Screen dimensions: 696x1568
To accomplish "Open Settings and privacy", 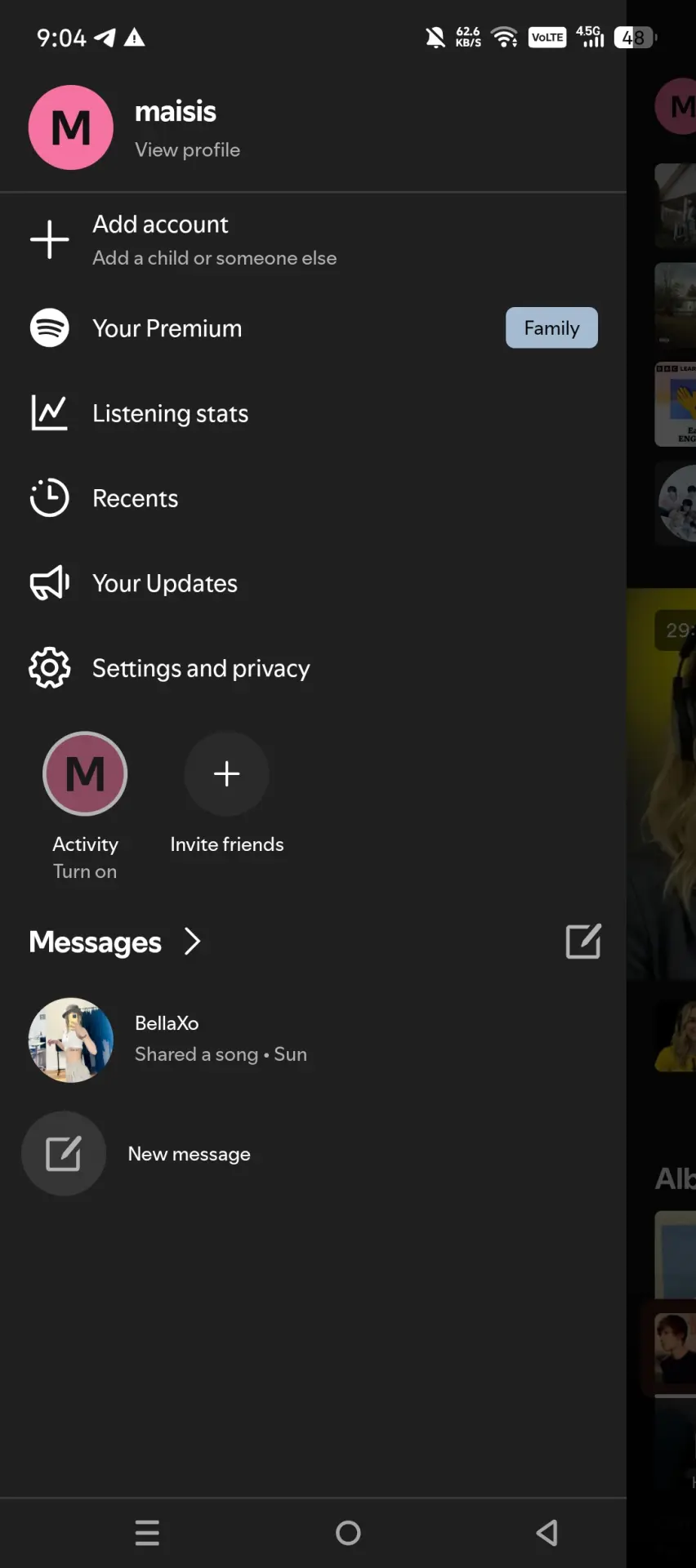I will [x=313, y=668].
